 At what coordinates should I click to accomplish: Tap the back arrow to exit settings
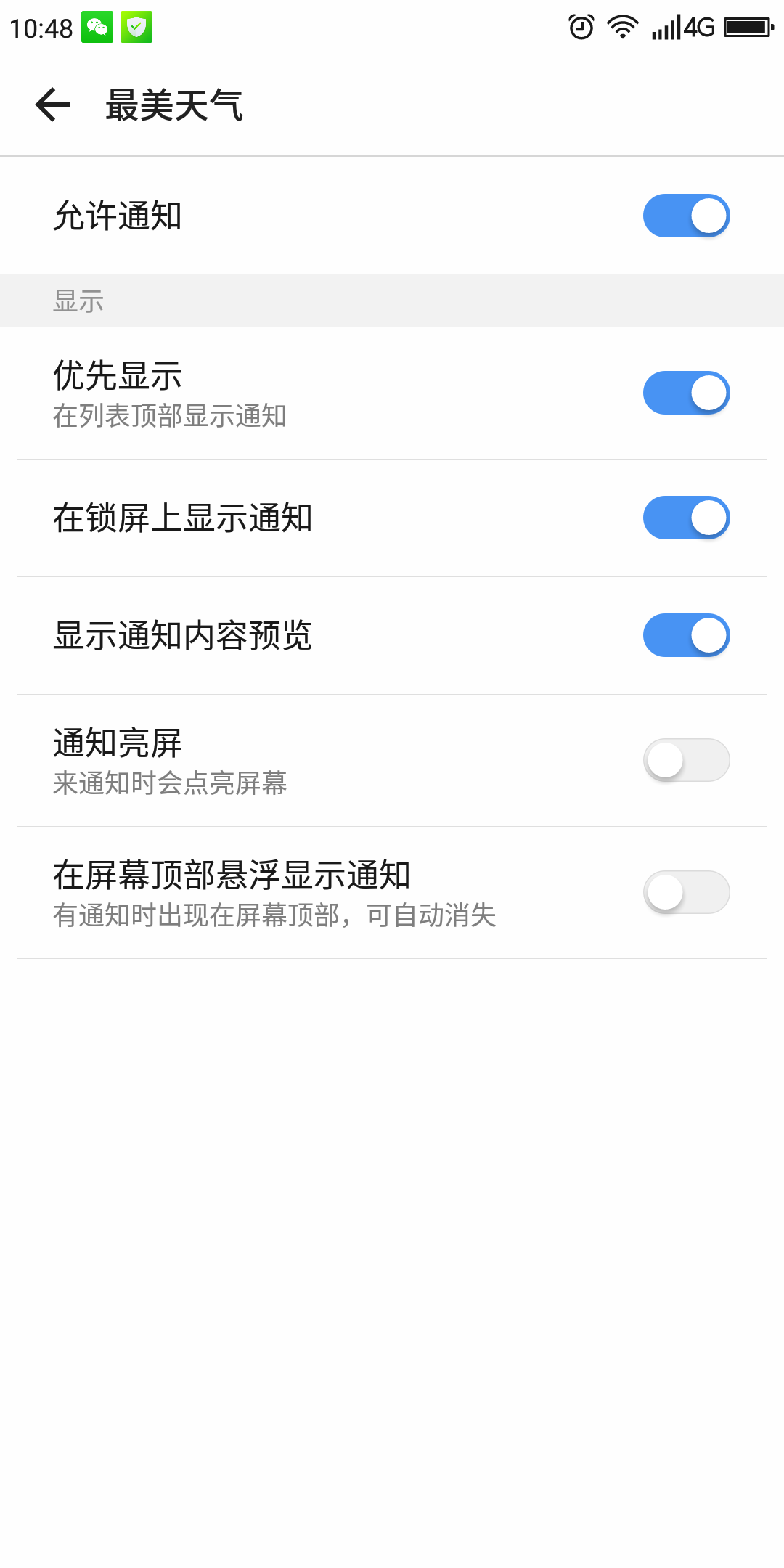[x=52, y=104]
